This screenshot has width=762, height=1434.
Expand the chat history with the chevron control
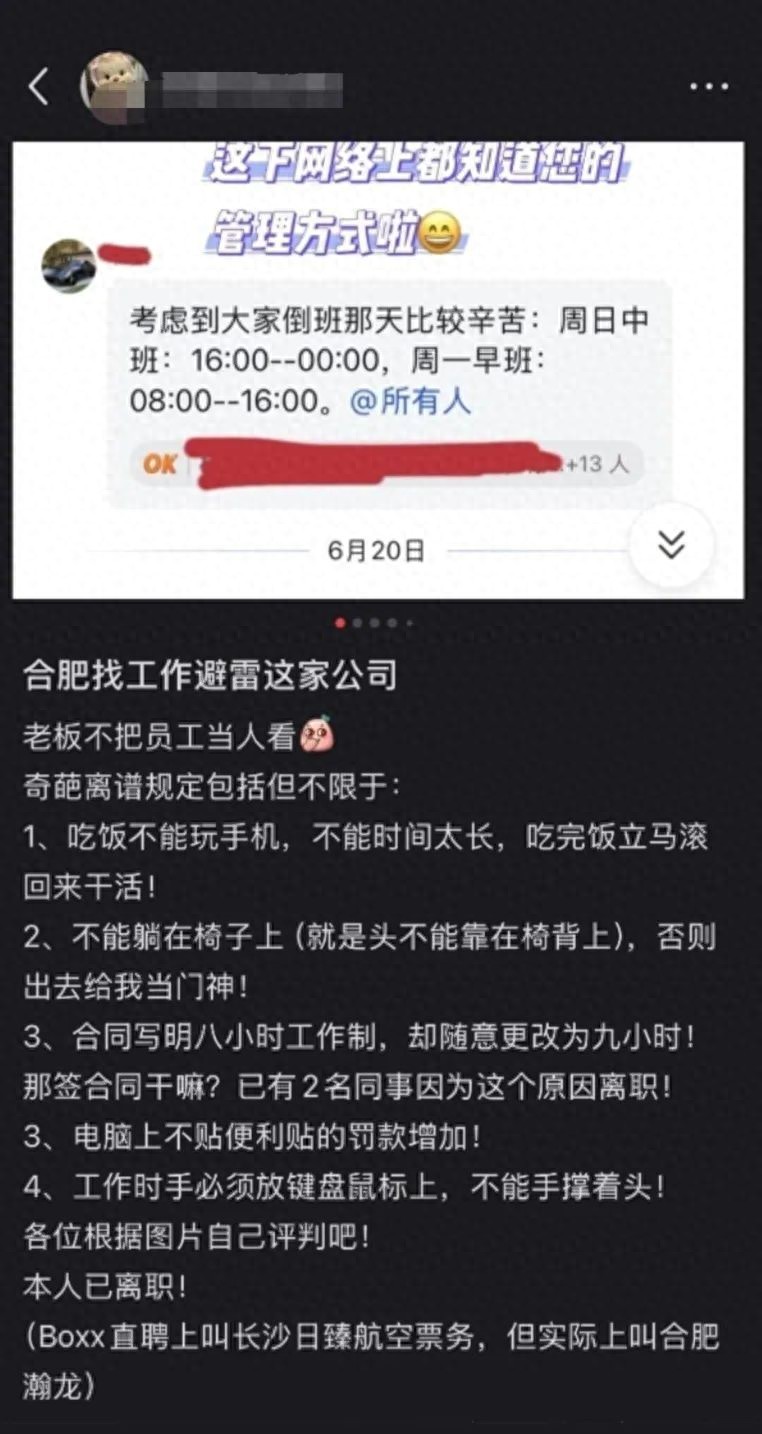point(671,541)
